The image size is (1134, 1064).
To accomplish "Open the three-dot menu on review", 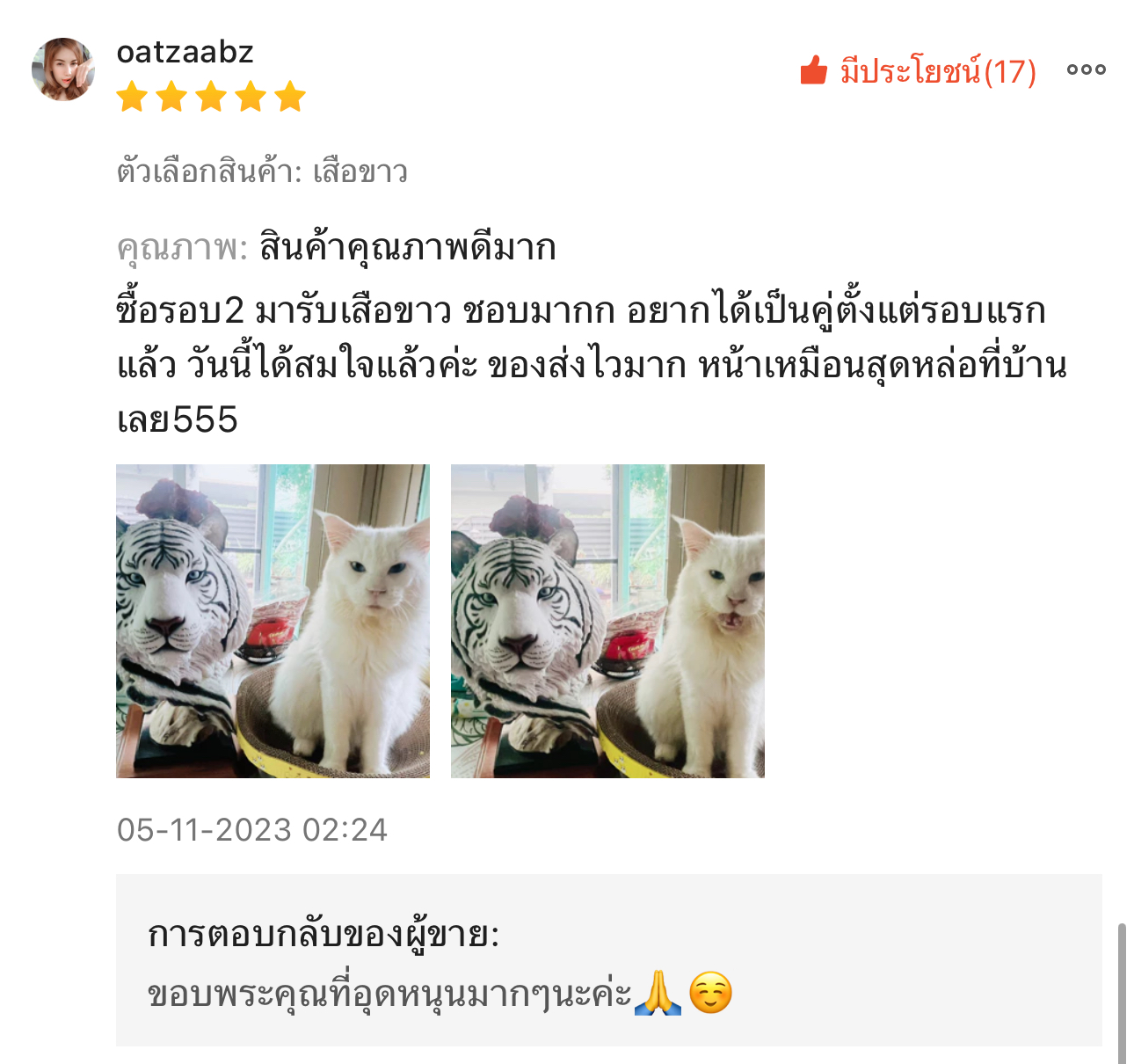I will (1086, 69).
